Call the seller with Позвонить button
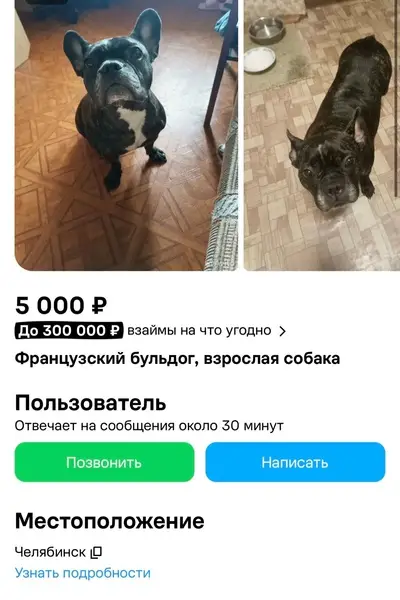 (x=104, y=462)
